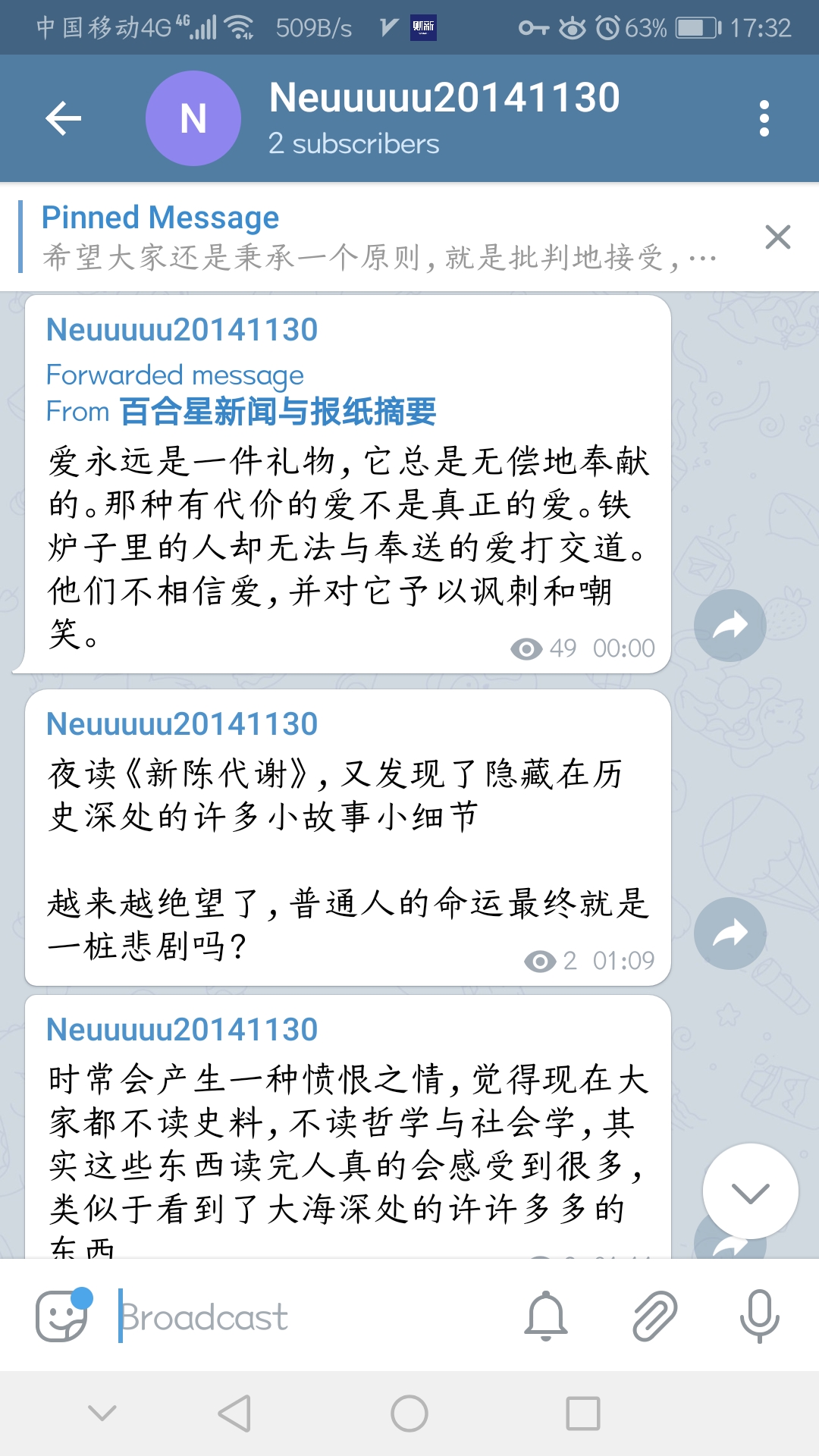Forward the message about 新陈代谢
This screenshot has height=1456, width=819.
point(730,934)
